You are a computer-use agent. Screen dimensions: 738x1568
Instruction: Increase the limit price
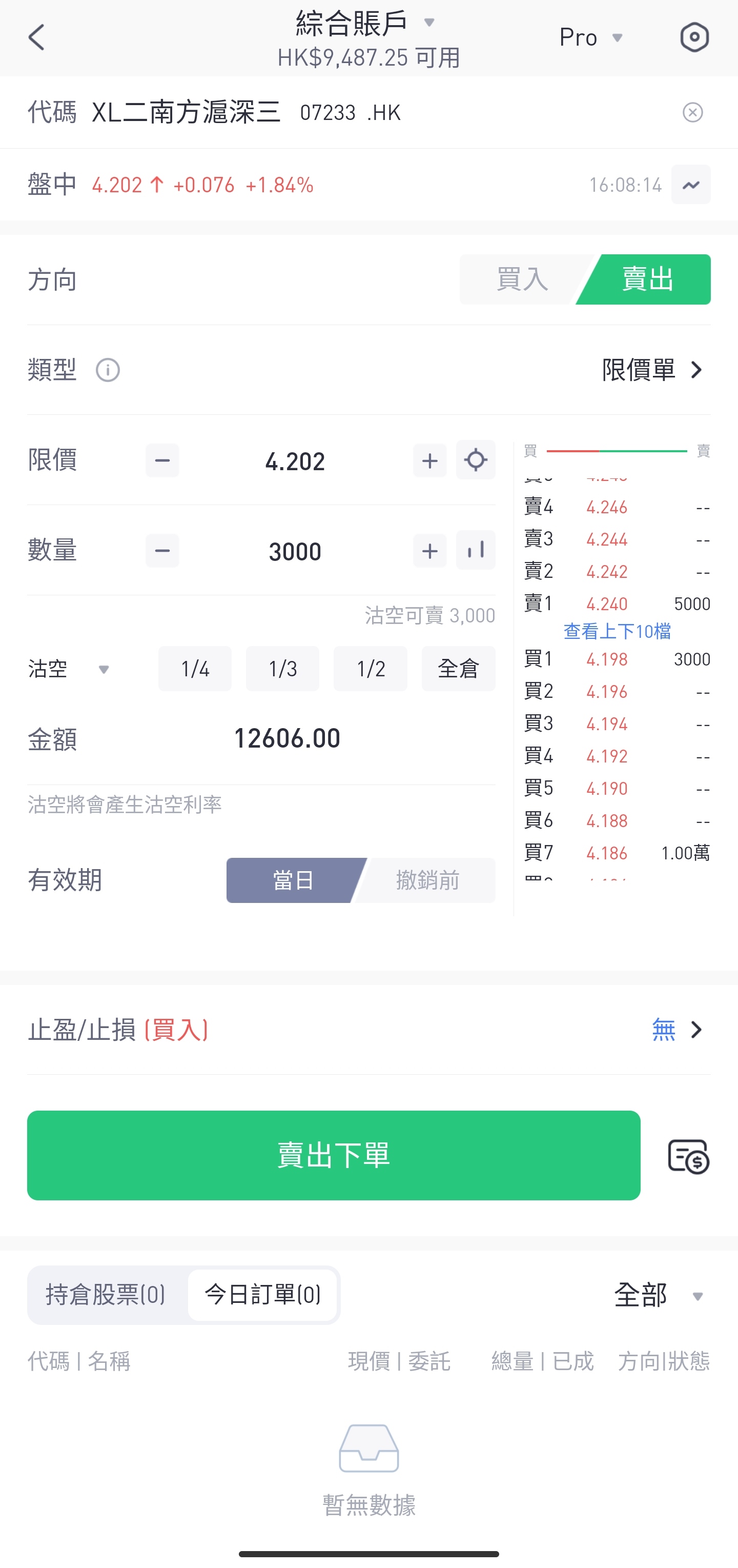coord(429,460)
